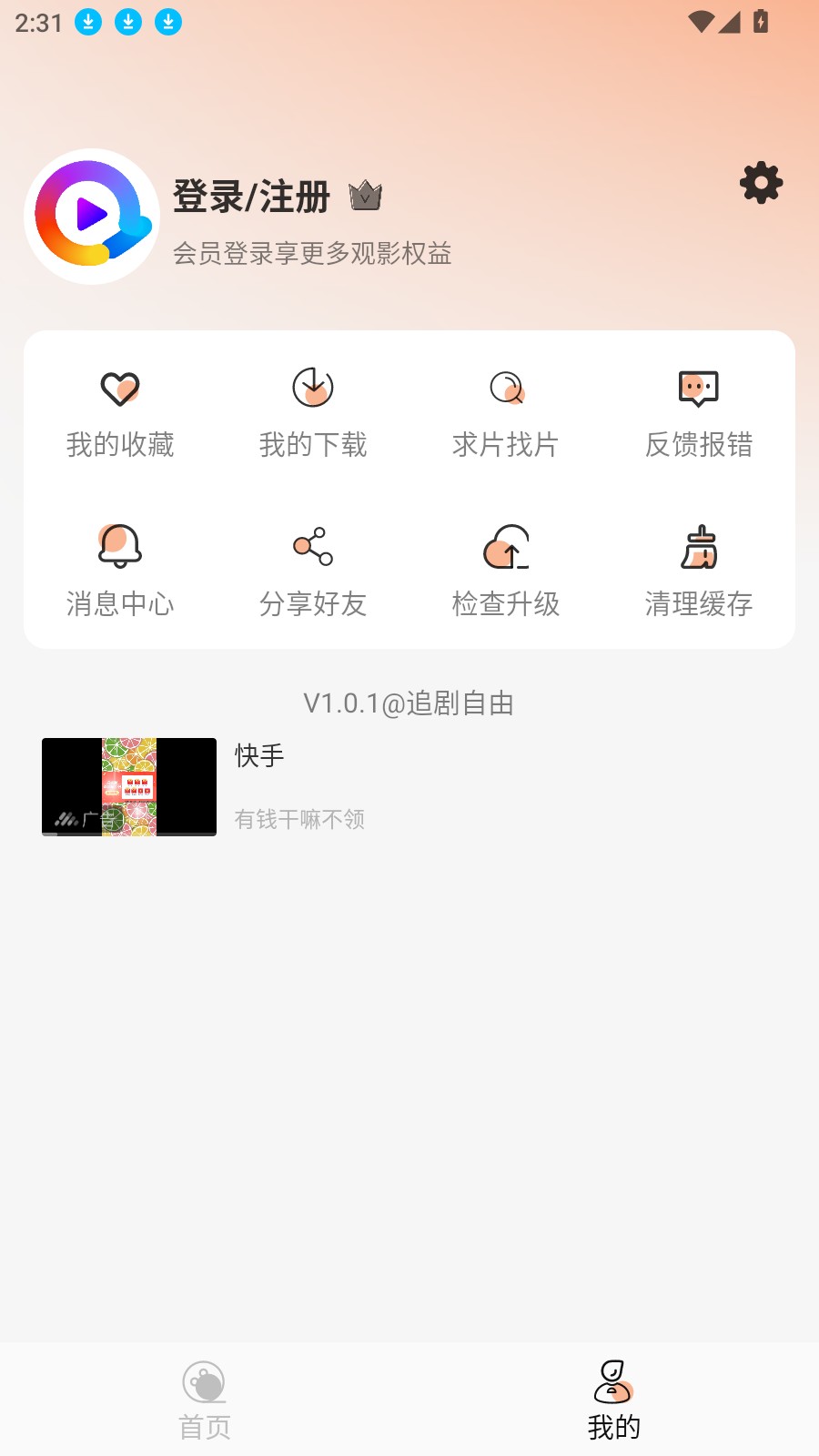This screenshot has height=1456, width=819.
Task: Open the settings gear
Action: tap(761, 182)
